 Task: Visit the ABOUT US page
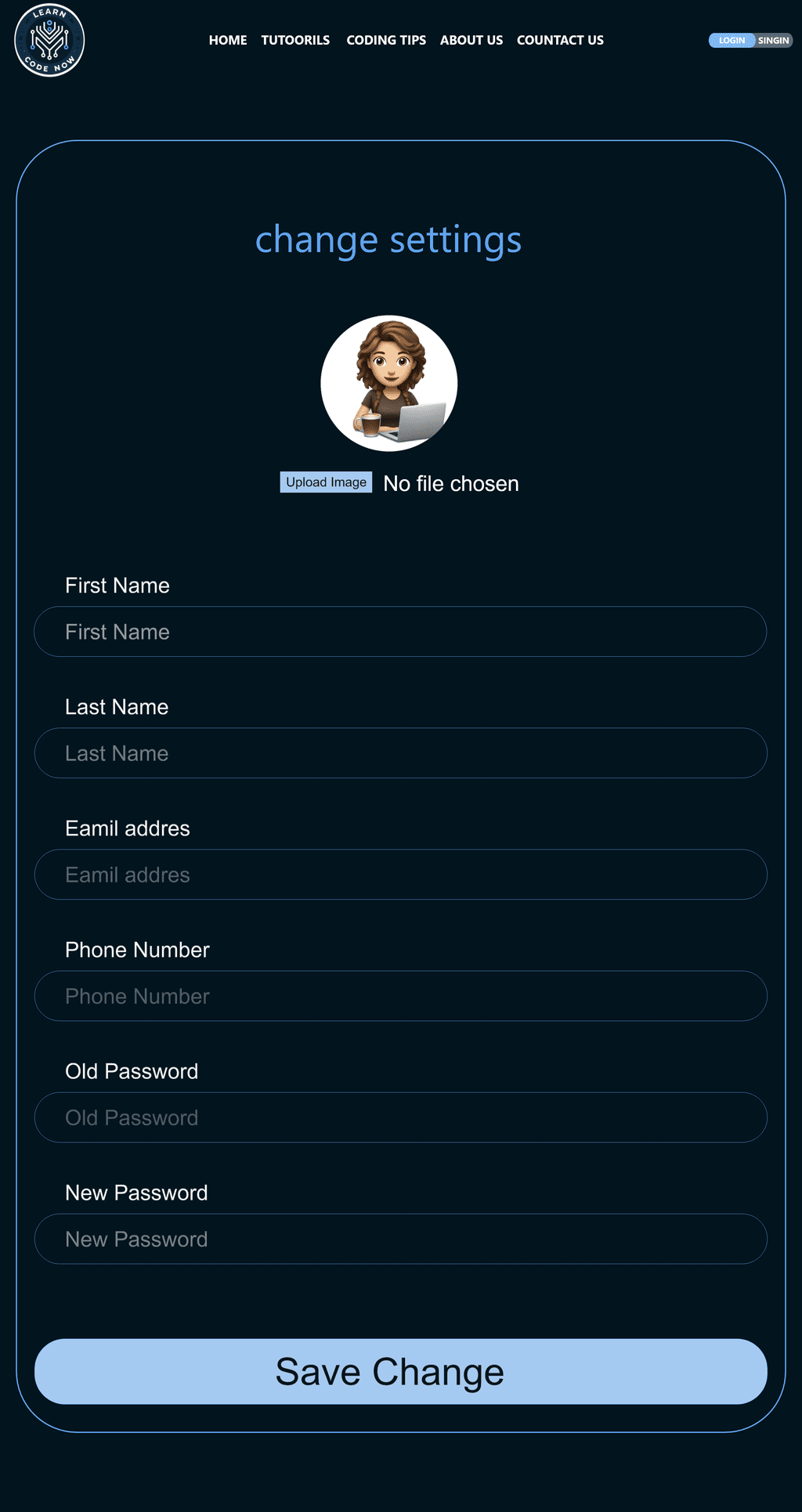[x=471, y=40]
